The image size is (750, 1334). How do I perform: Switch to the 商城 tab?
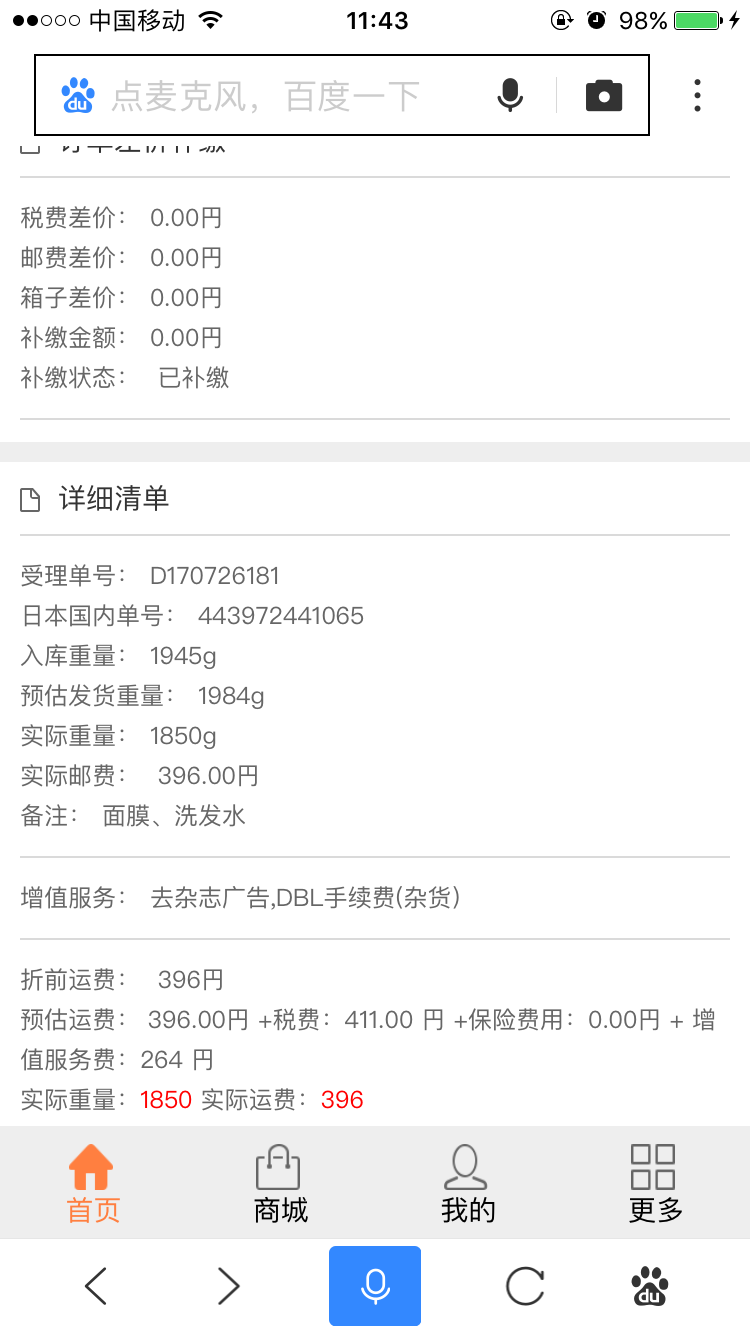pos(280,1184)
